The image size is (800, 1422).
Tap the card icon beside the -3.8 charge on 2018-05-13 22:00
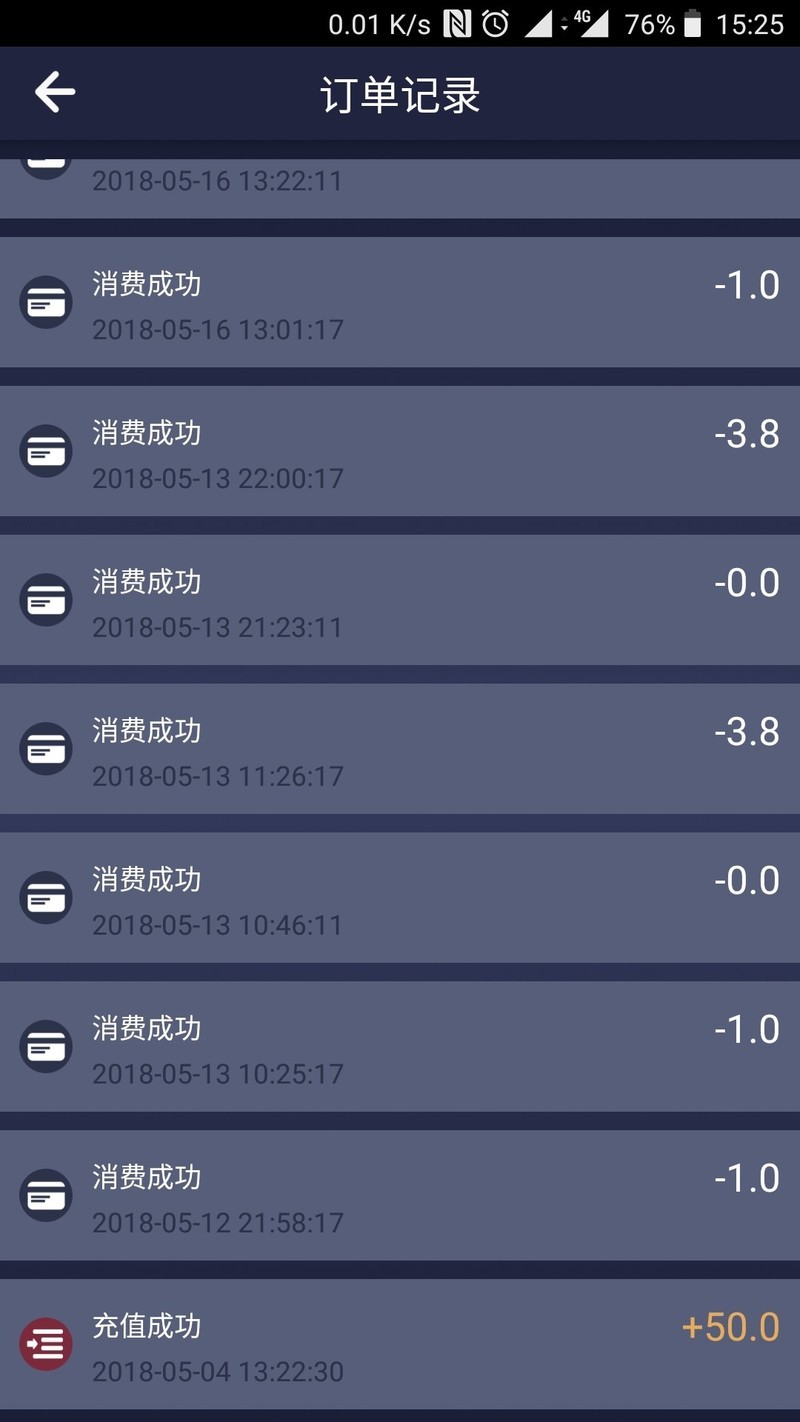45,450
